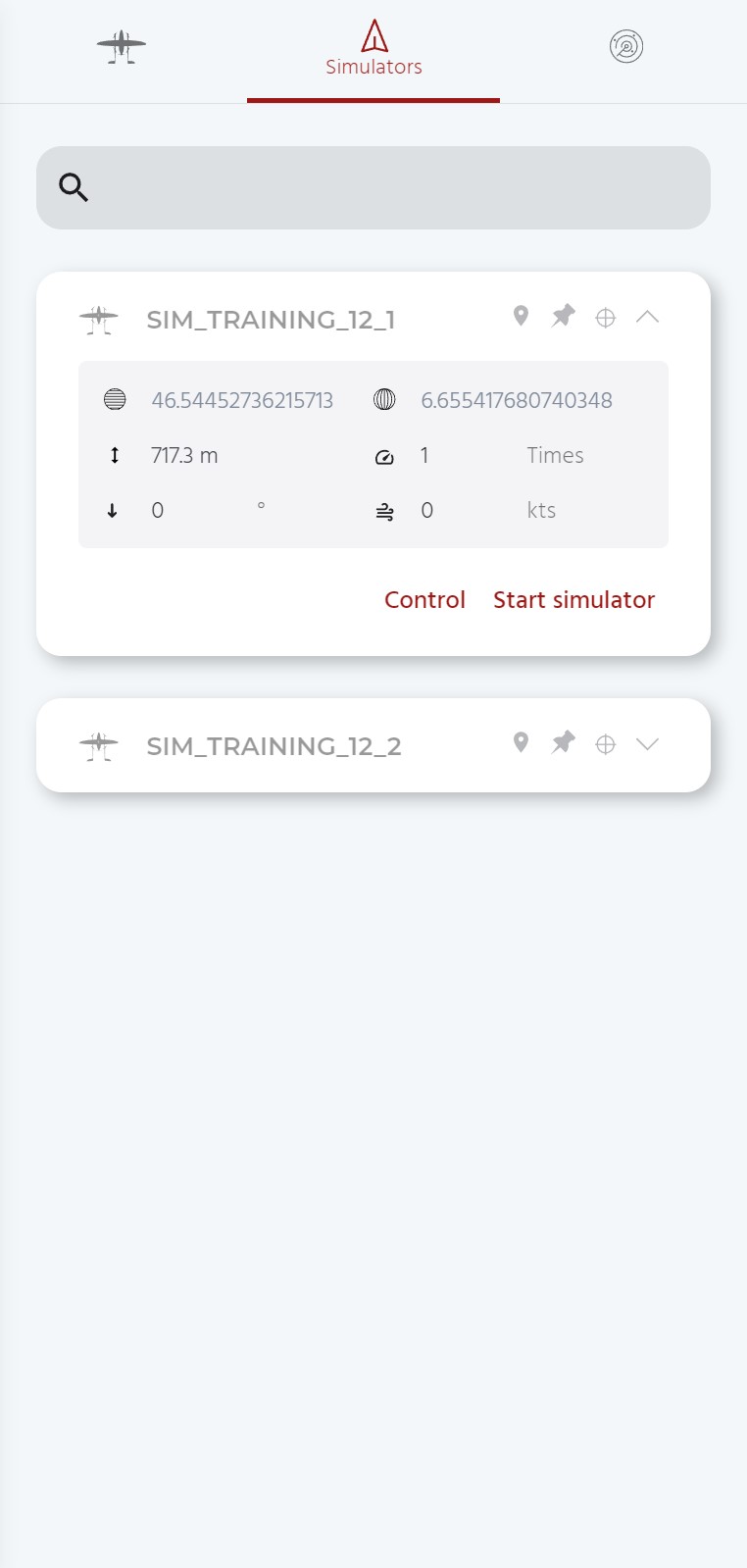The width and height of the screenshot is (747, 1568).
Task: Edit the latitude 46.54452736215713 field
Action: coord(242,400)
